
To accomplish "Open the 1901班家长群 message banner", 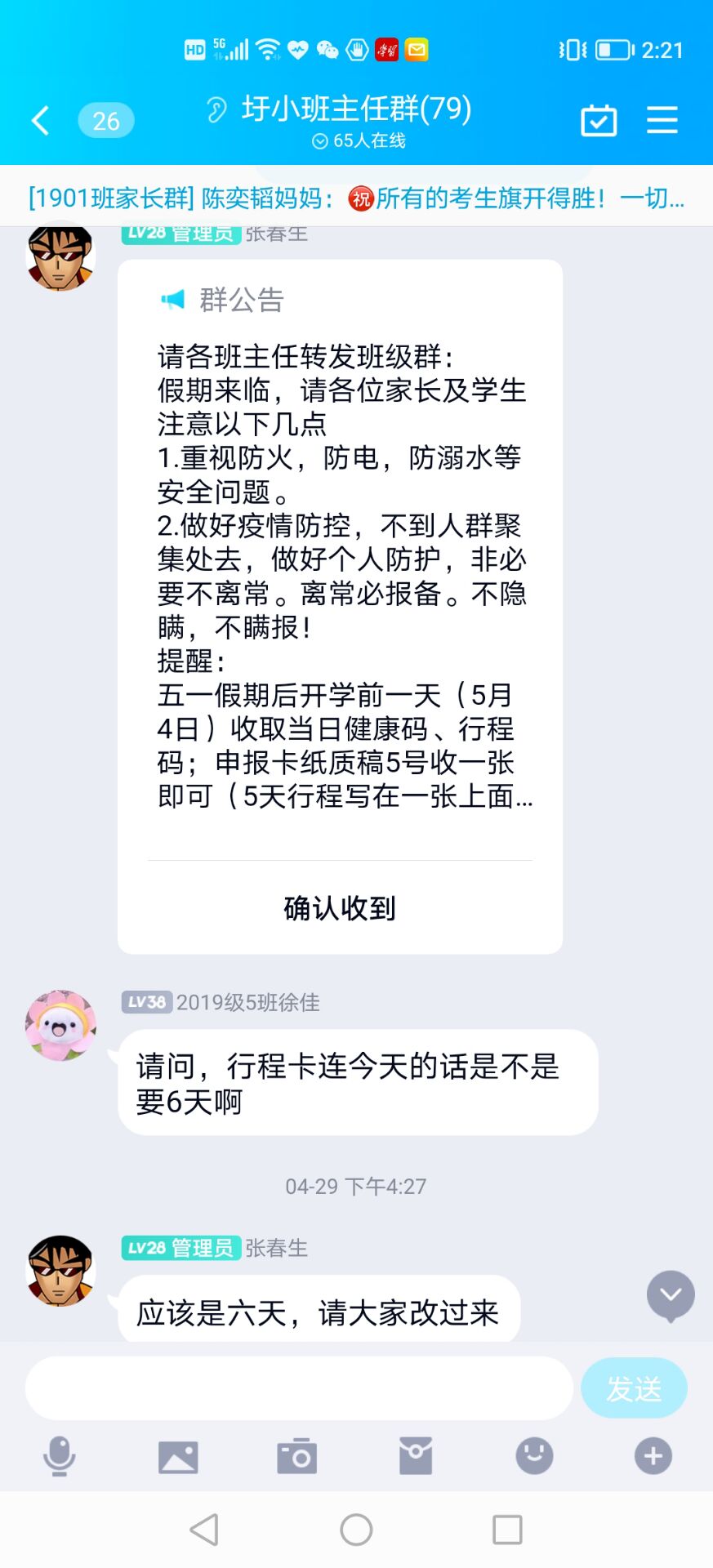I will tap(356, 197).
